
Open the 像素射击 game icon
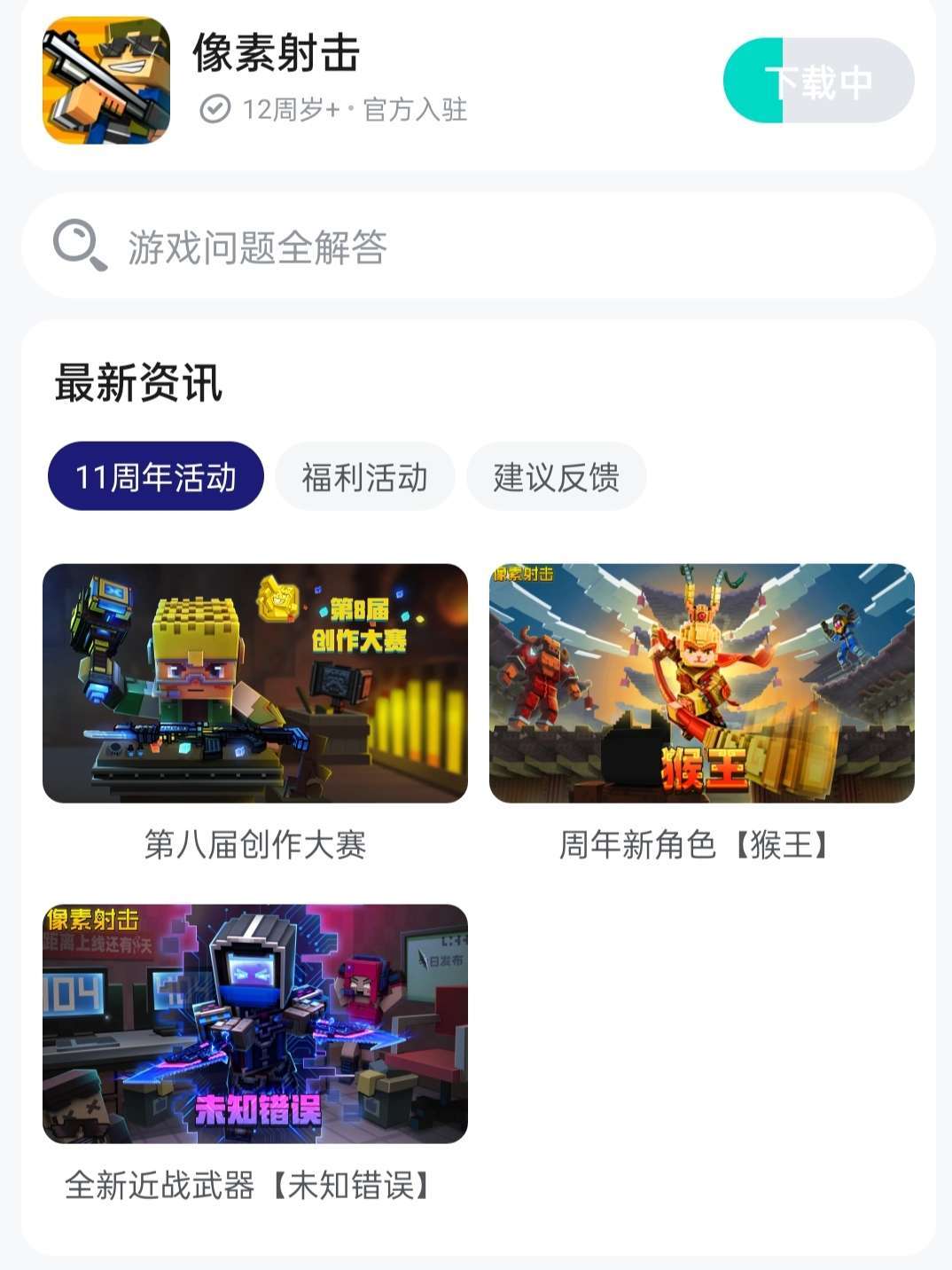point(106,81)
